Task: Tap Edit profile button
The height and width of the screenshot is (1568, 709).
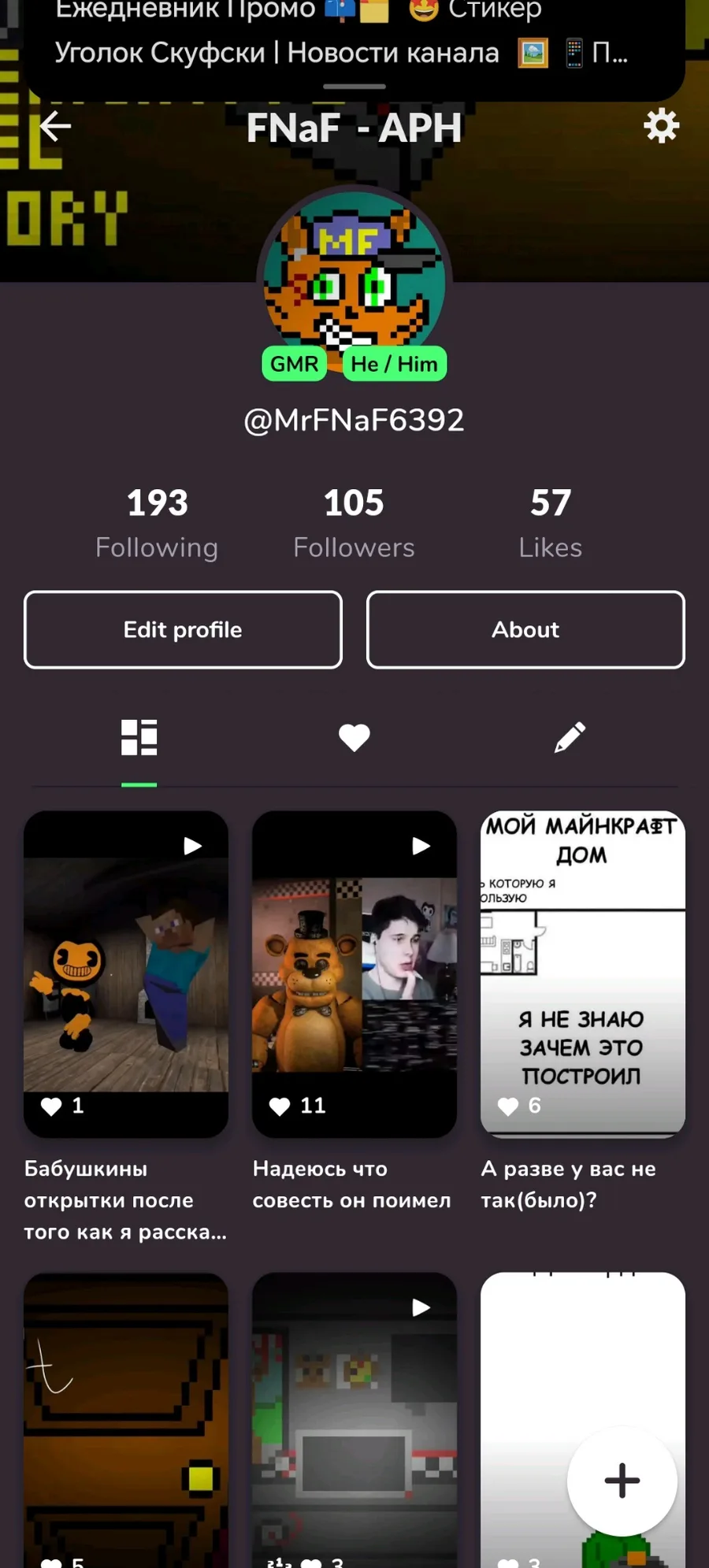Action: tap(183, 629)
